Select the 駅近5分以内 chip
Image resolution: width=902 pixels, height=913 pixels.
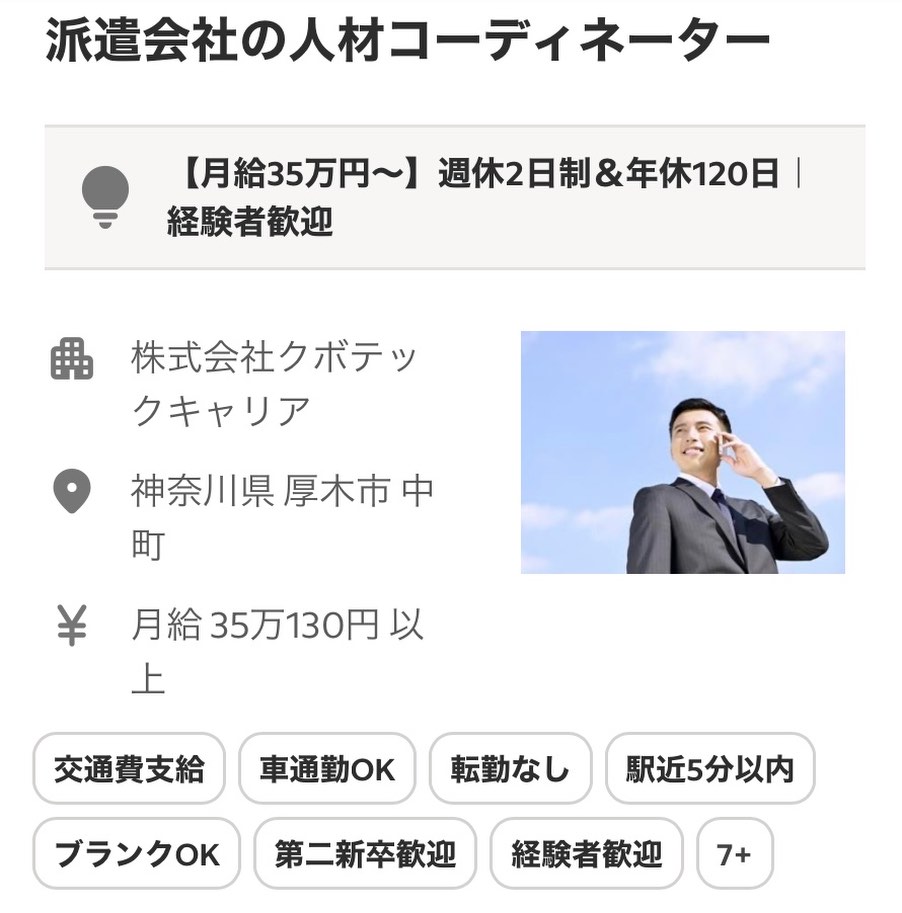tap(710, 769)
